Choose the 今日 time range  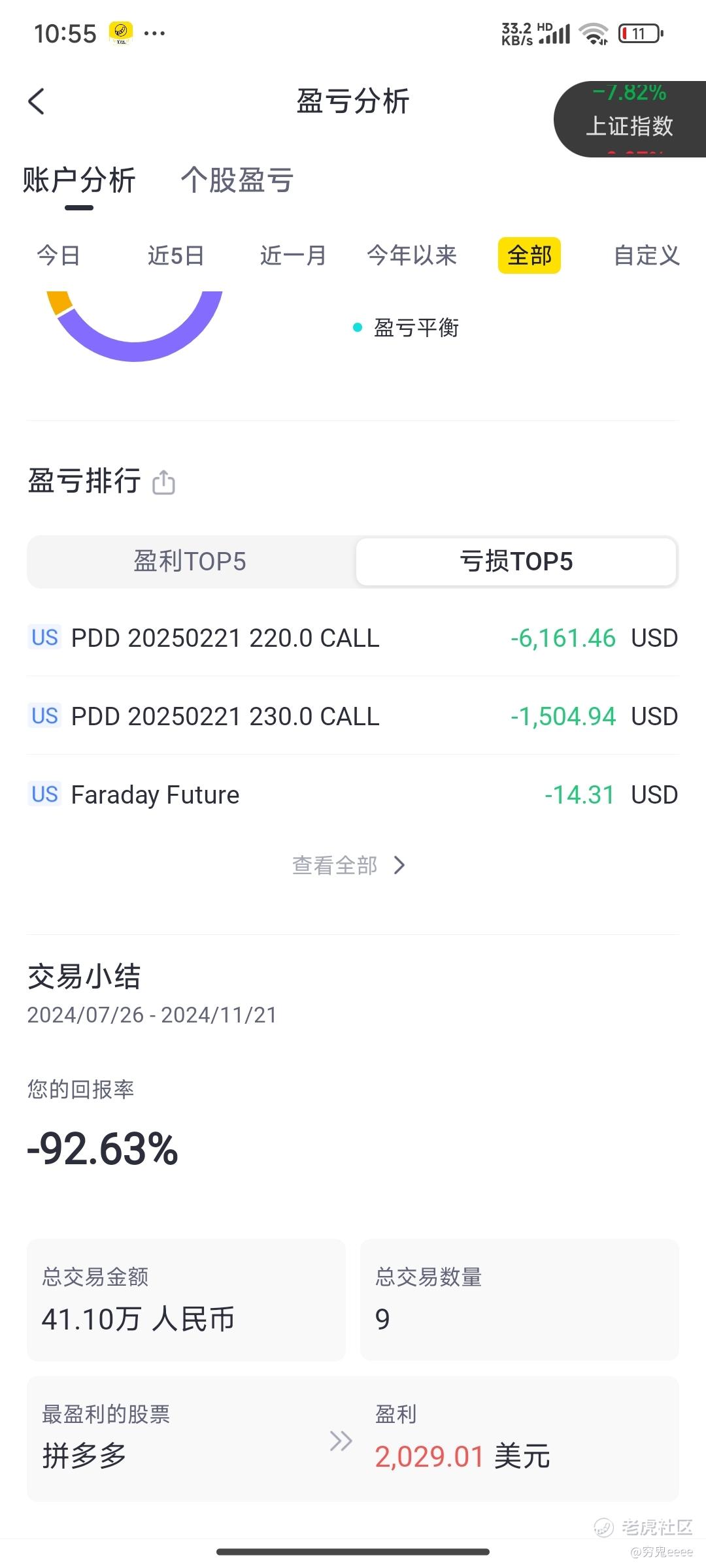click(x=59, y=255)
